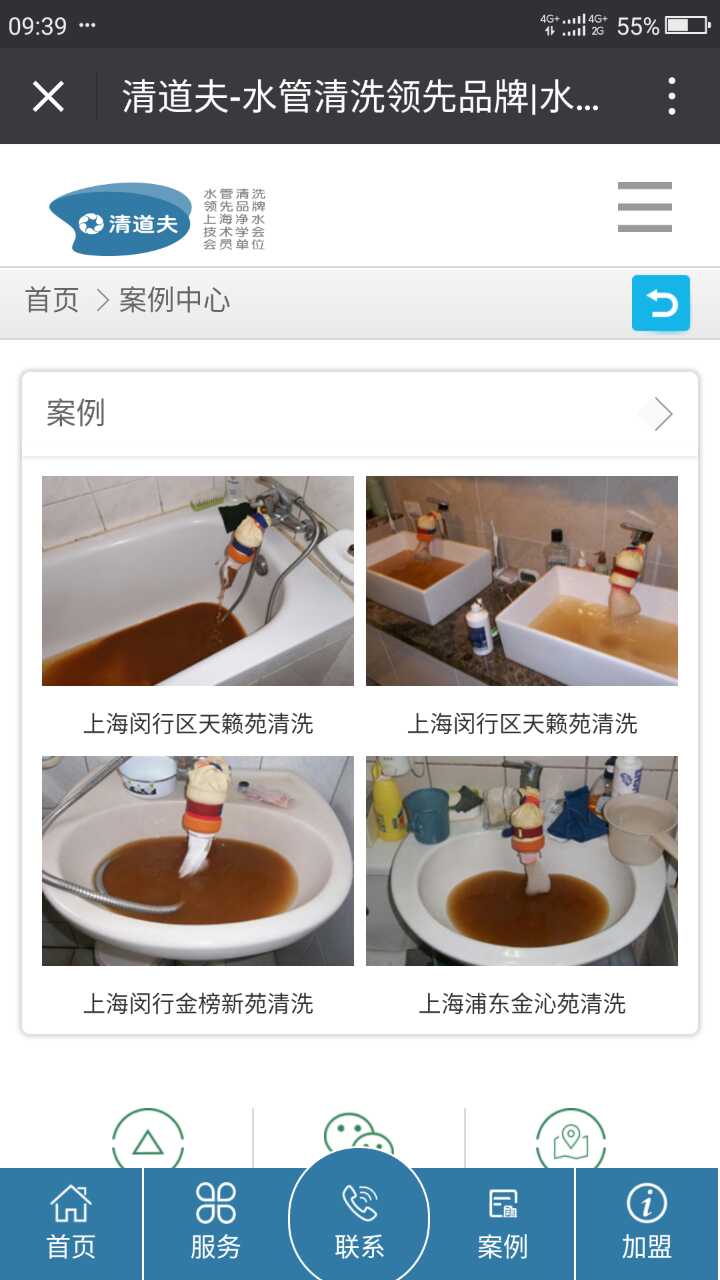720x1280 pixels.
Task: Go to 首页 in the breadcrumb
Action: 52,300
